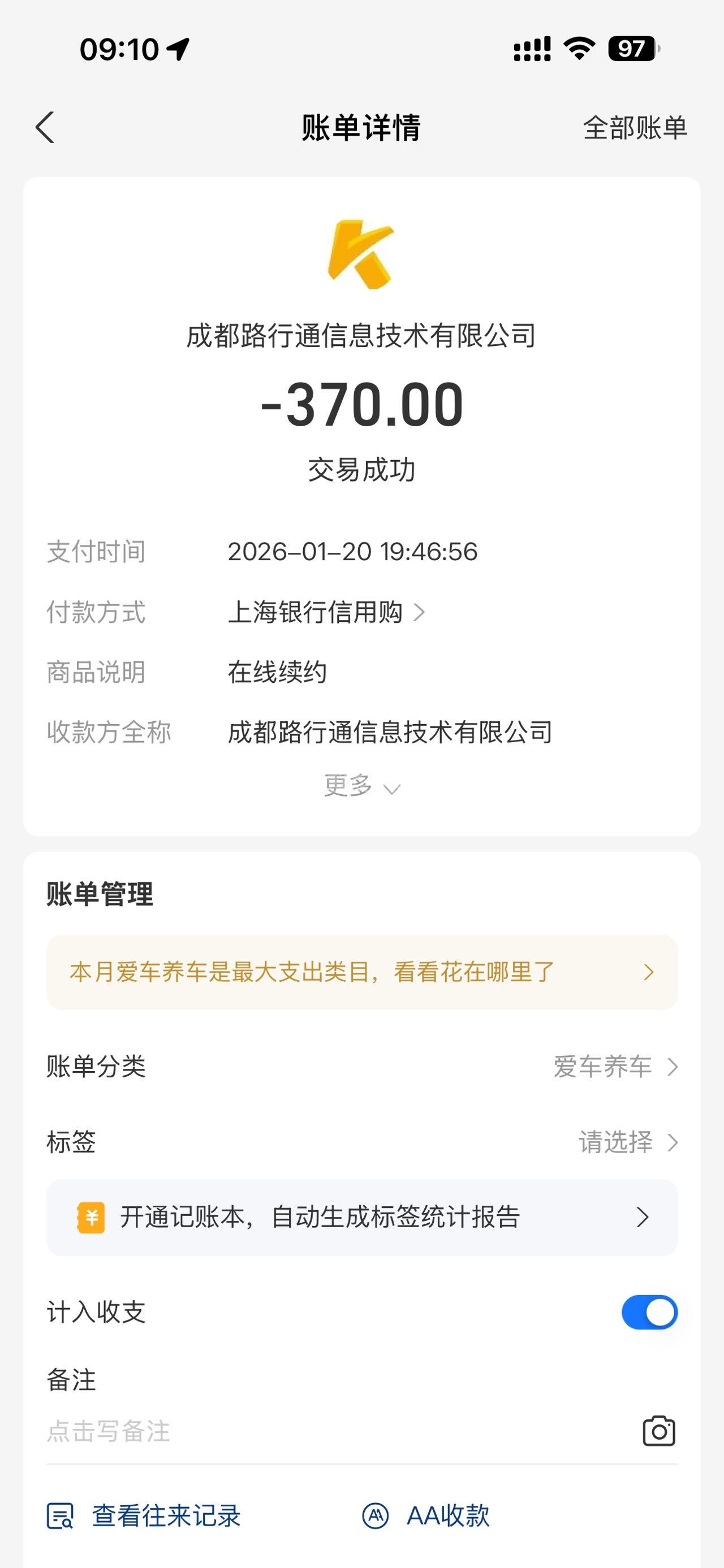Open 查看往来记录

(x=145, y=1515)
